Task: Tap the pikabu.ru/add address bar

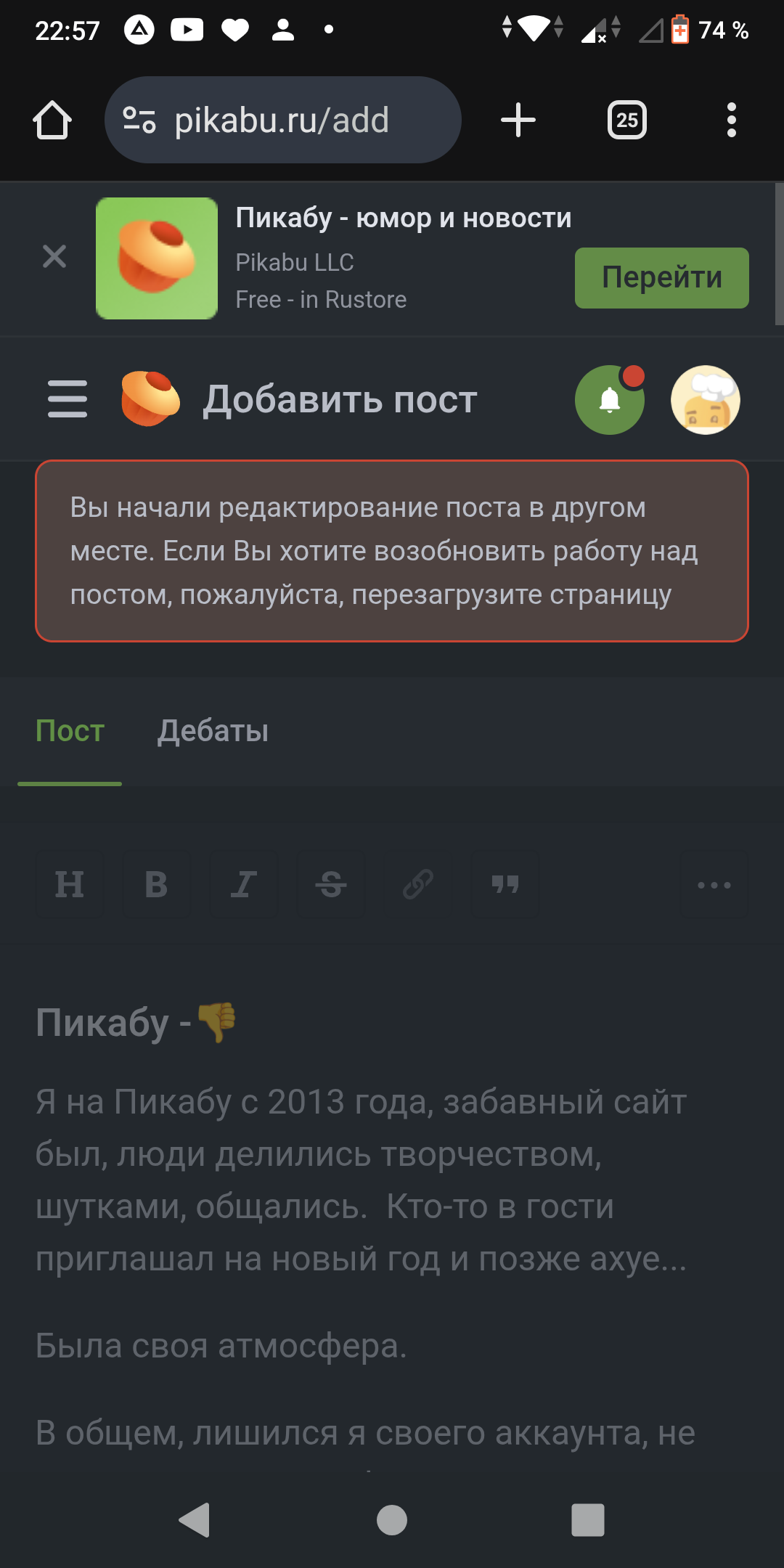Action: pyautogui.click(x=283, y=120)
